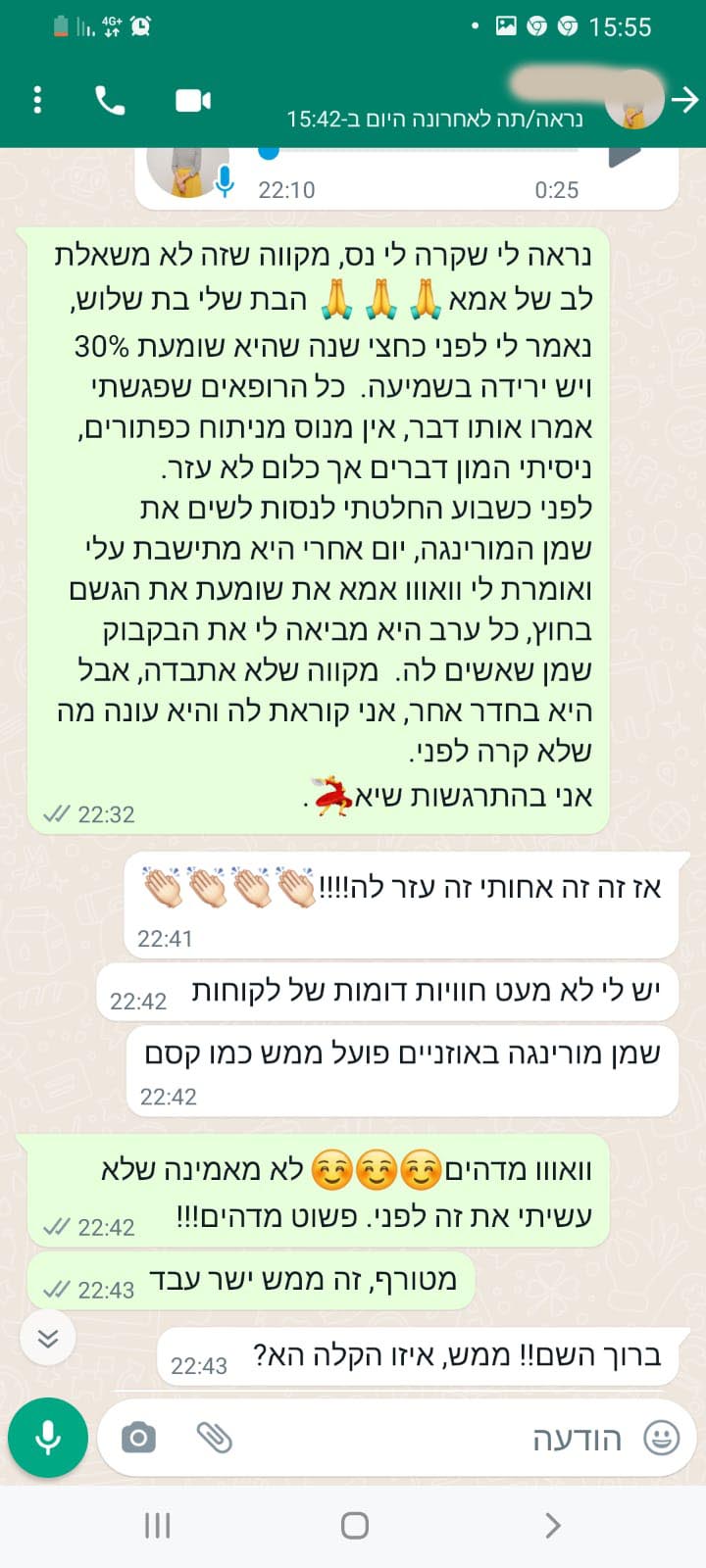Start a voice call
This screenshot has width=706, height=1568.
110,100
